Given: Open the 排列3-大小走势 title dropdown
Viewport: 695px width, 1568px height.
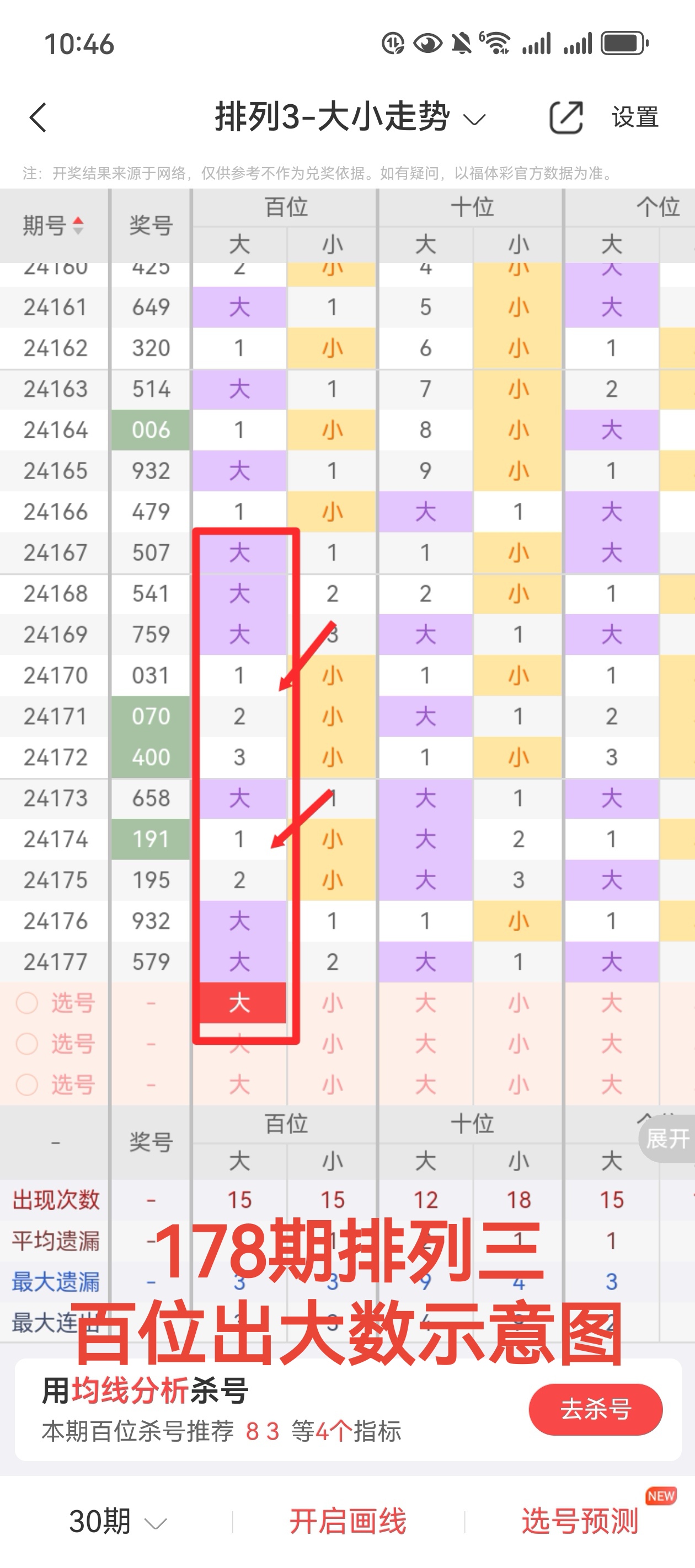Looking at the screenshot, I should point(474,120).
